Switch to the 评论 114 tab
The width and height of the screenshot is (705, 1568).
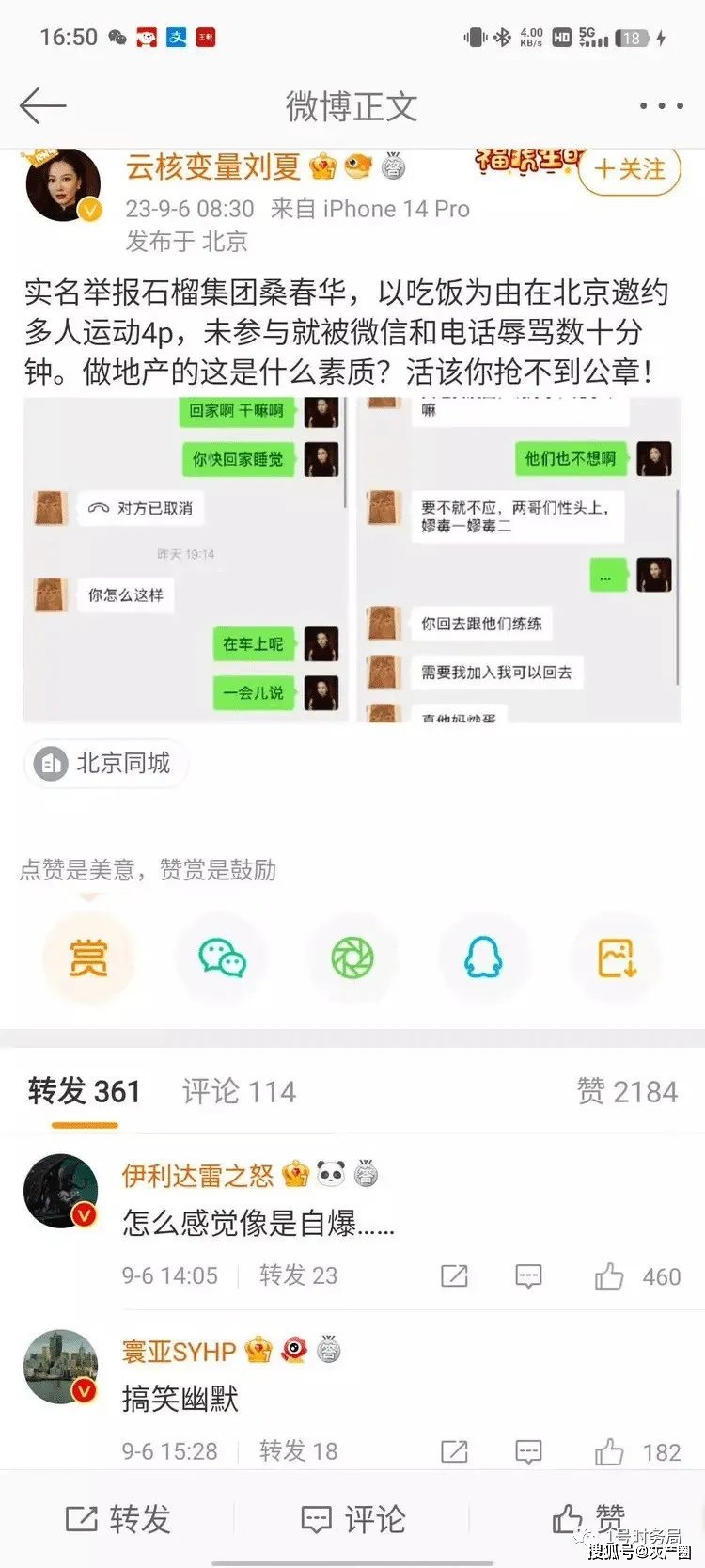(x=239, y=1091)
